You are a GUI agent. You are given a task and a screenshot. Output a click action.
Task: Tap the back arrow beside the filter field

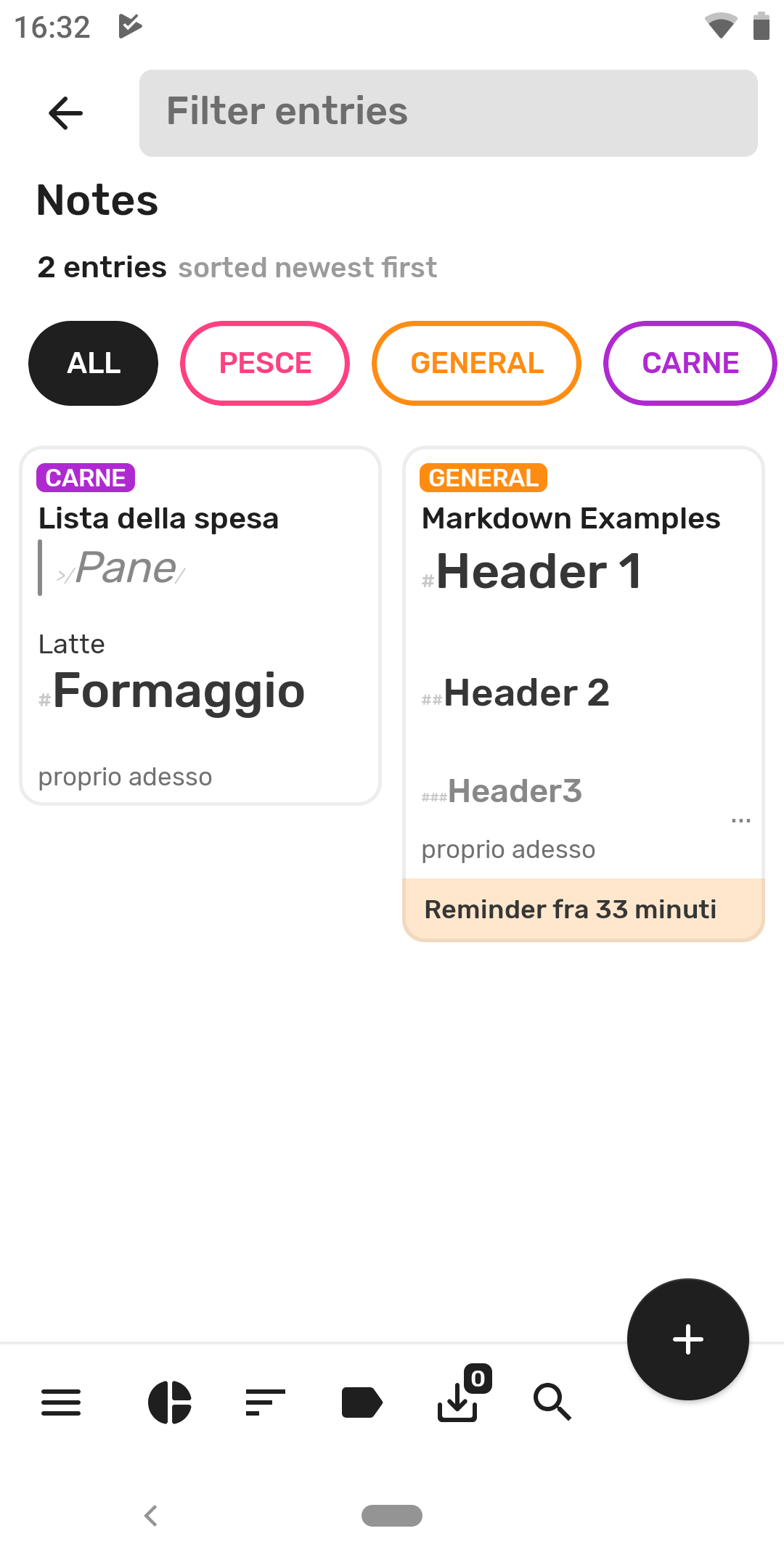[66, 113]
